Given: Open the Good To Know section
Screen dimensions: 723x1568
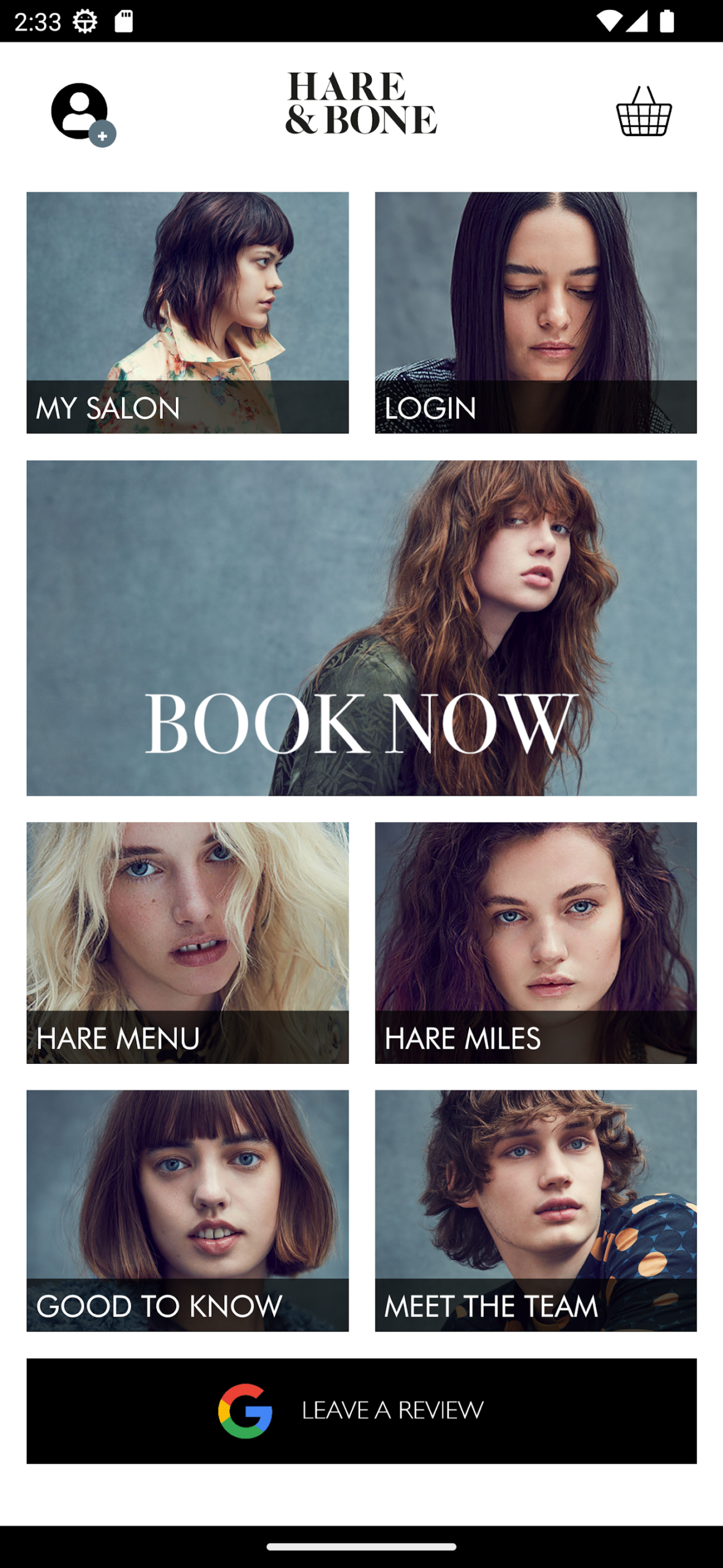Looking at the screenshot, I should [x=187, y=1210].
